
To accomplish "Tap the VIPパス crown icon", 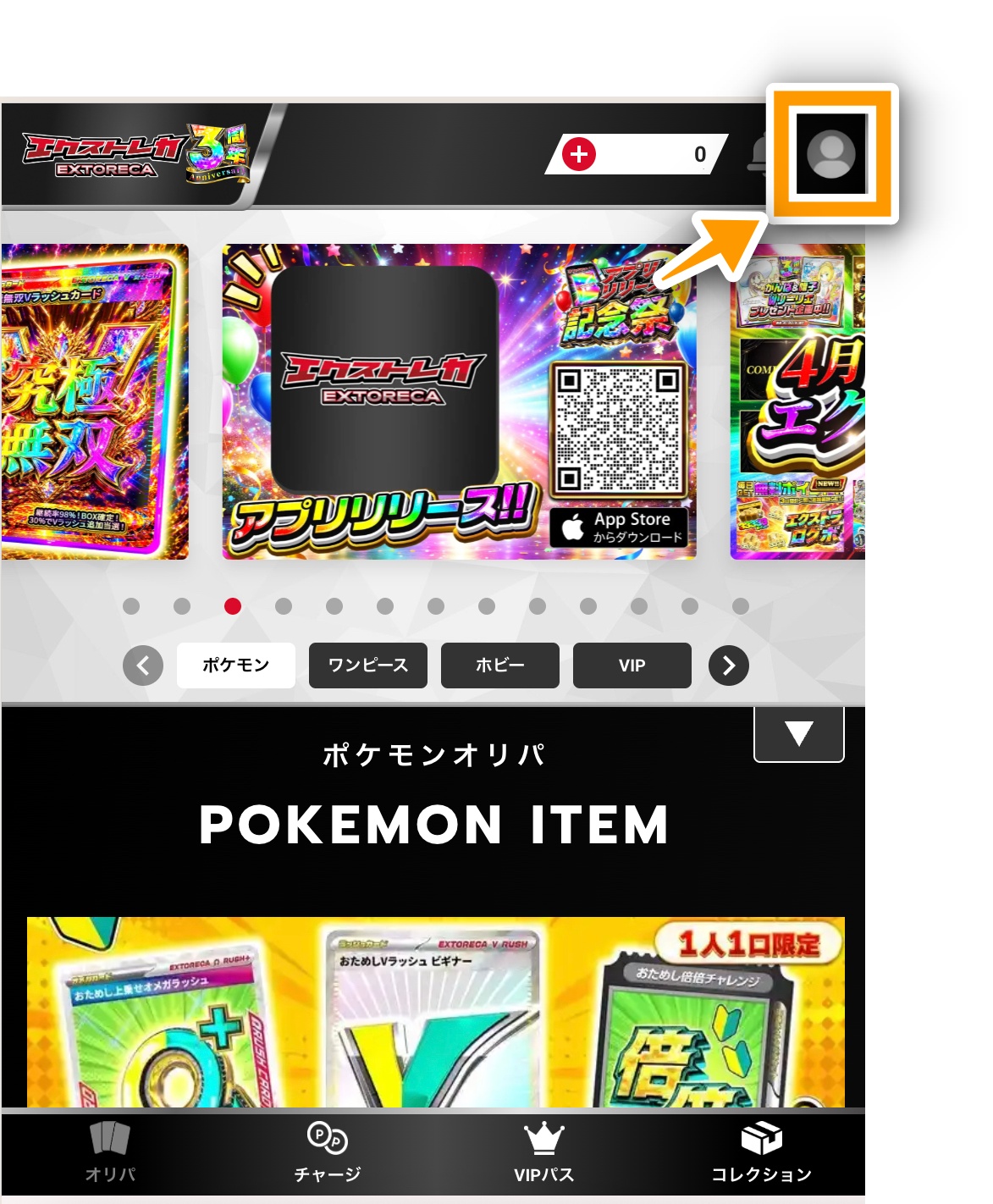I will click(545, 1139).
